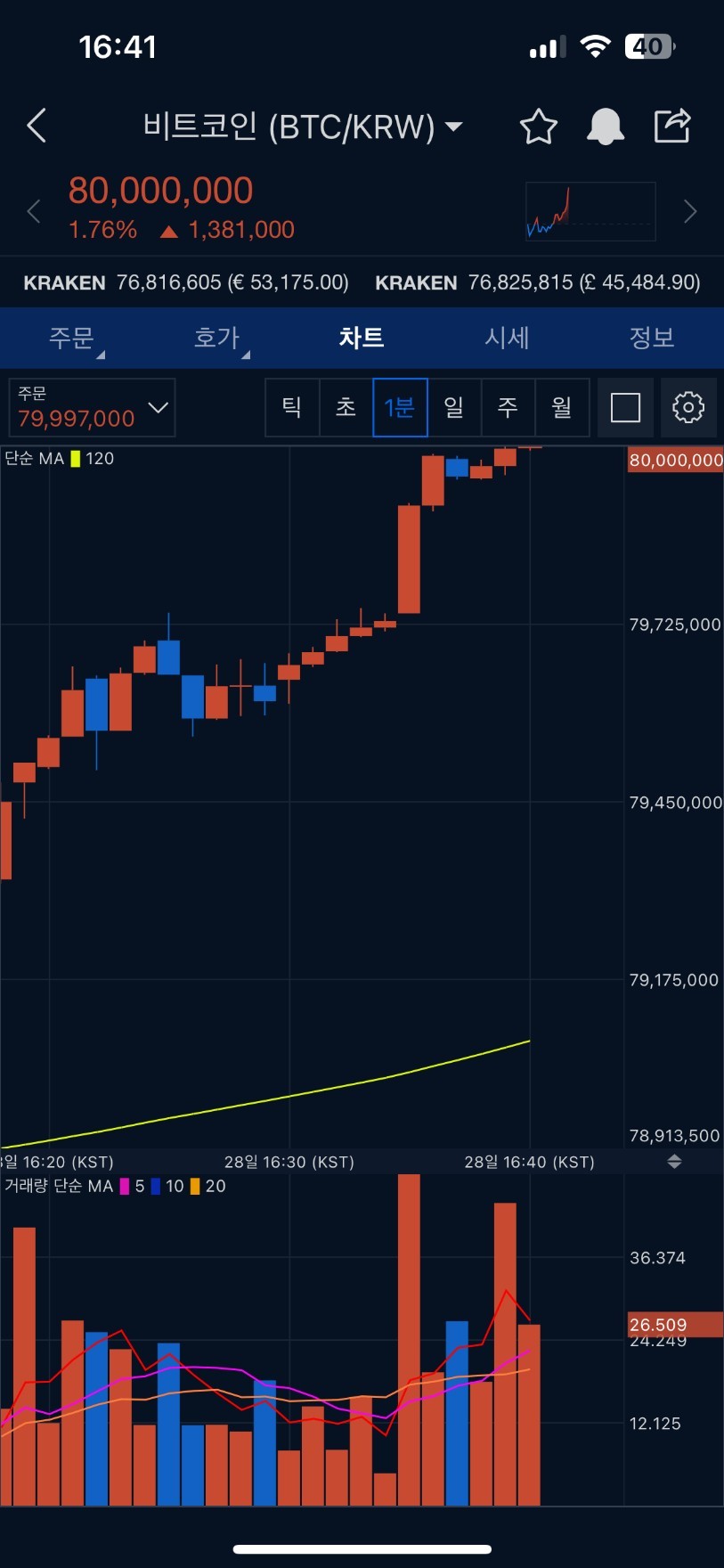
Task: Add Bitcoin to favorites with the star
Action: point(538,127)
